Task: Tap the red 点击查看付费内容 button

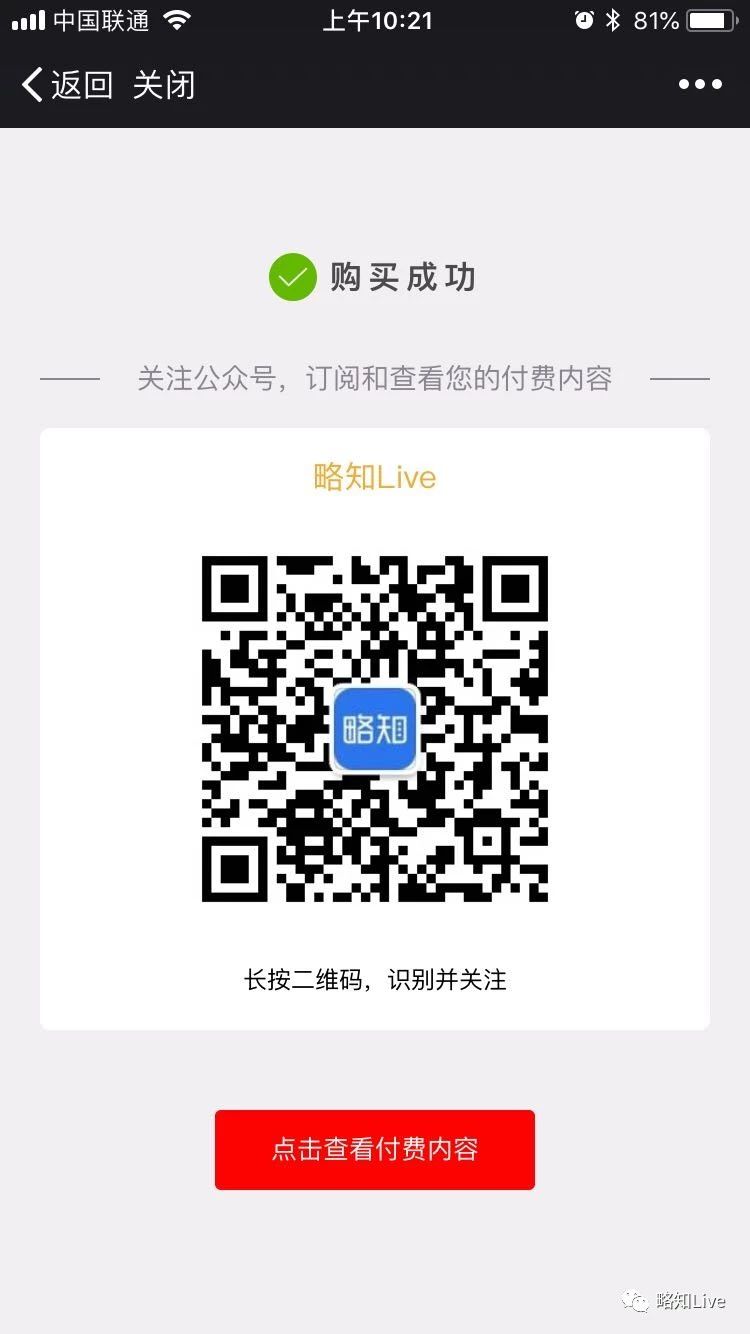Action: coord(375,1150)
